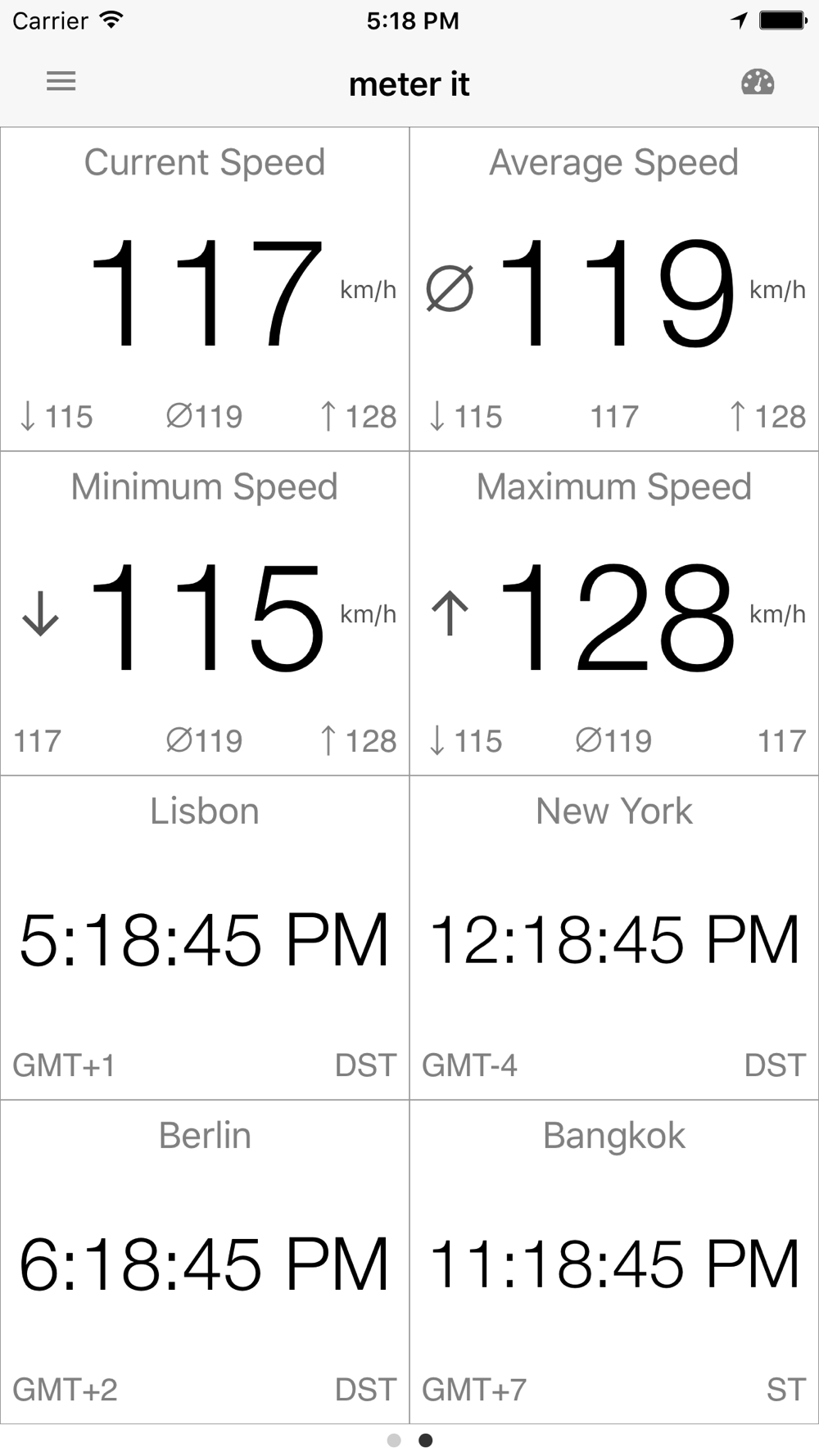Open the Lisbon clock tile

coord(205,938)
